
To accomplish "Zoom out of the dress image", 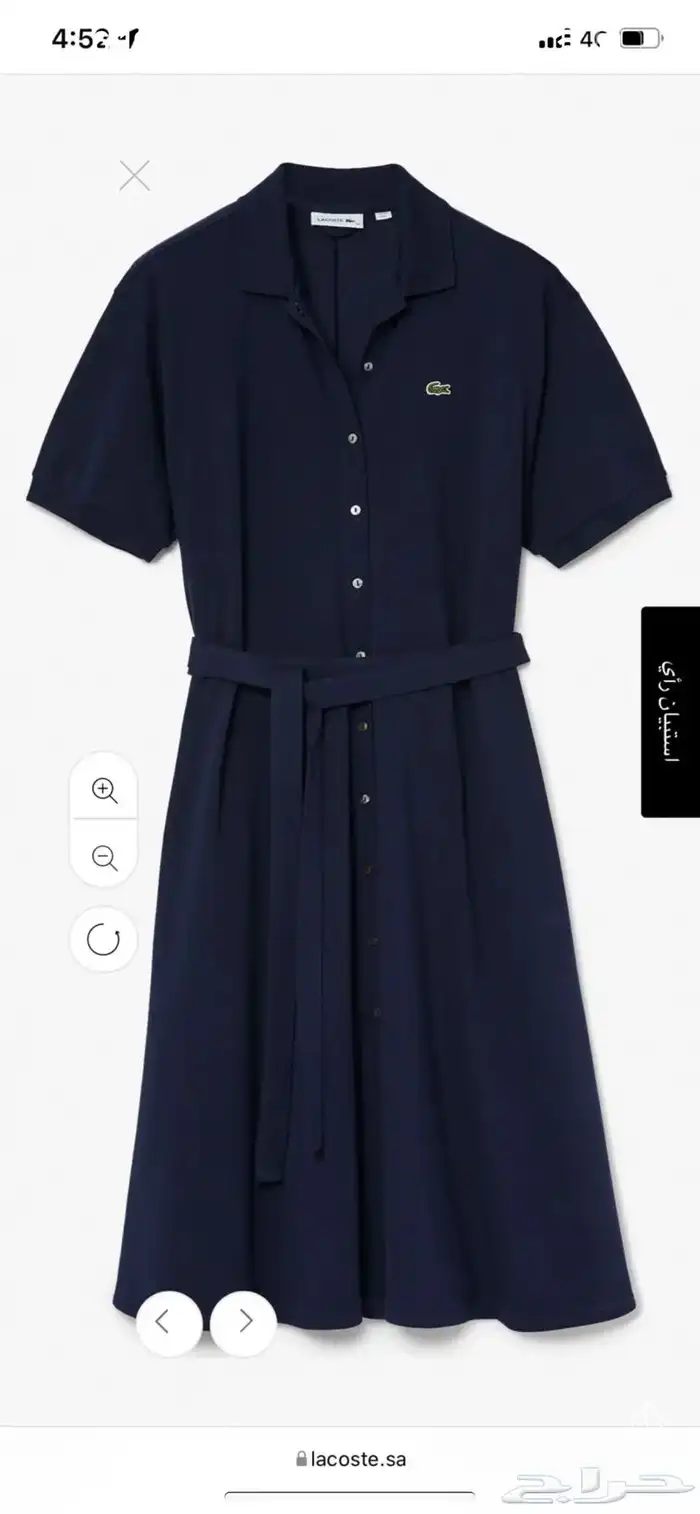I will point(104,857).
